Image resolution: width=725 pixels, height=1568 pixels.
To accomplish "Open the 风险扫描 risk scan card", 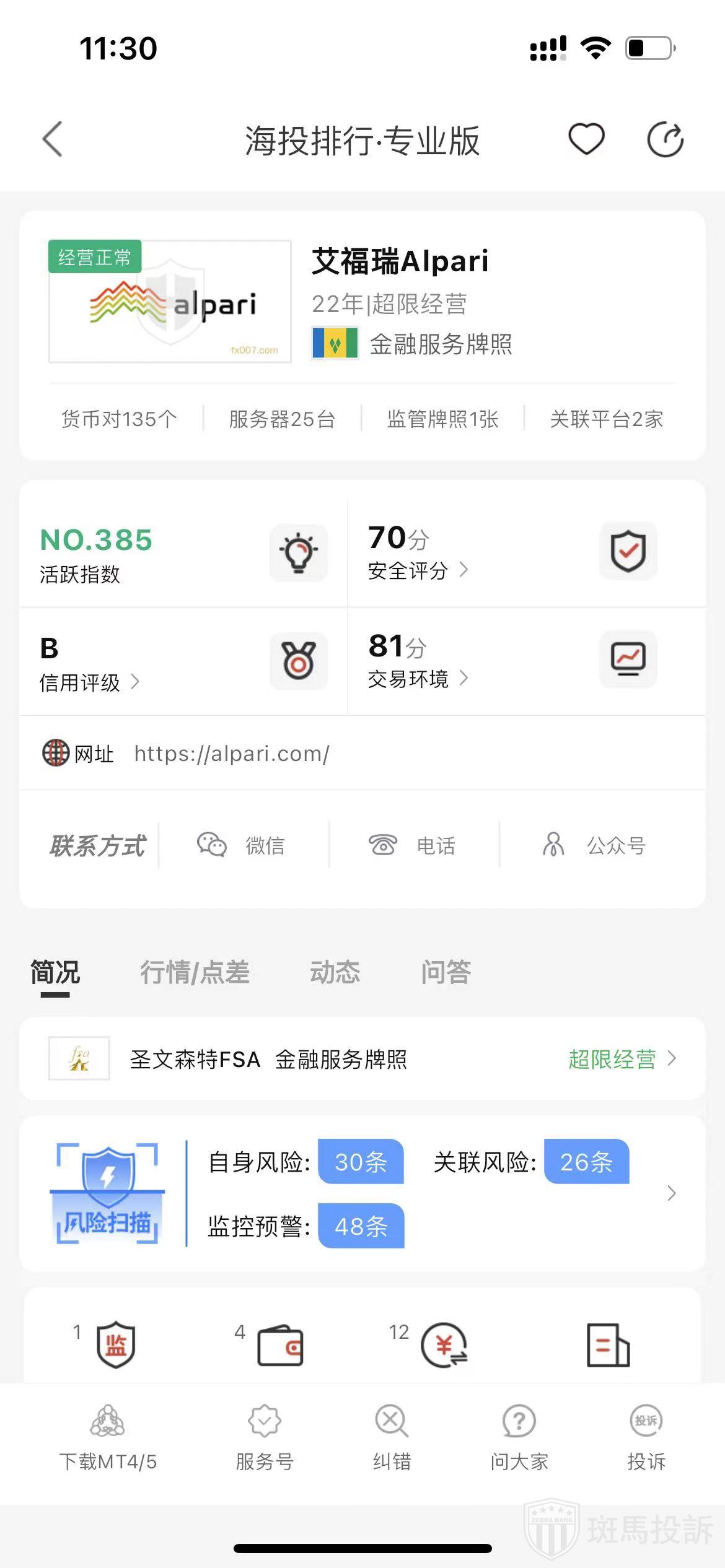I will pos(362,1193).
